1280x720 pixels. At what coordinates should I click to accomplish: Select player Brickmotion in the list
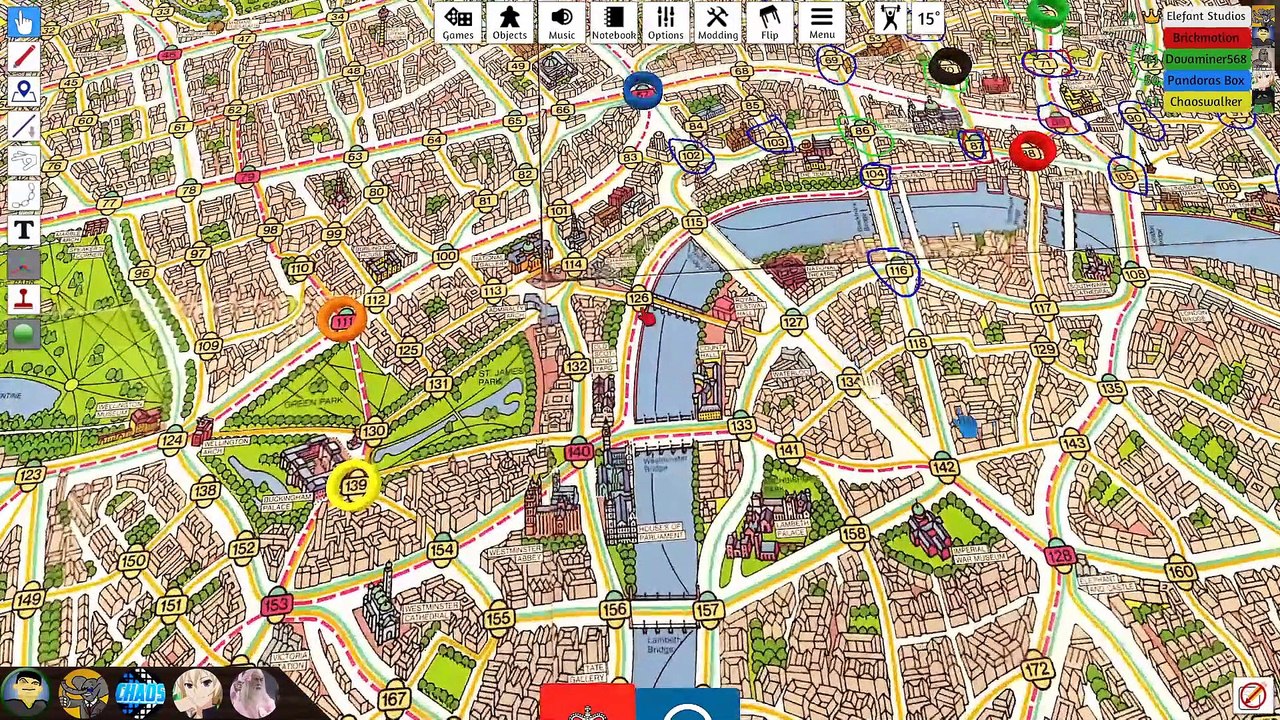pos(1205,38)
